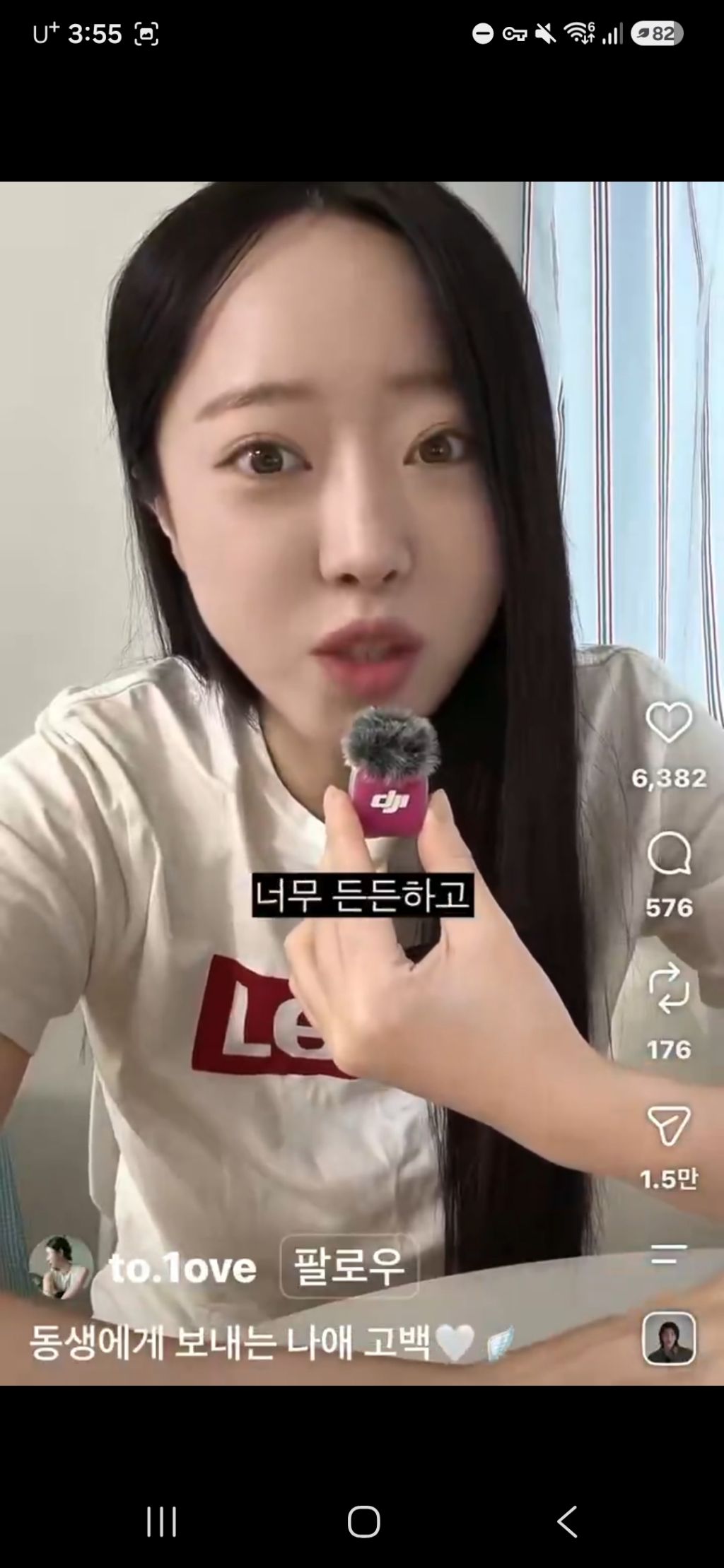Follow to.1ove with the 팔로우 button
Image resolution: width=724 pixels, height=1568 pixels.
[349, 1266]
